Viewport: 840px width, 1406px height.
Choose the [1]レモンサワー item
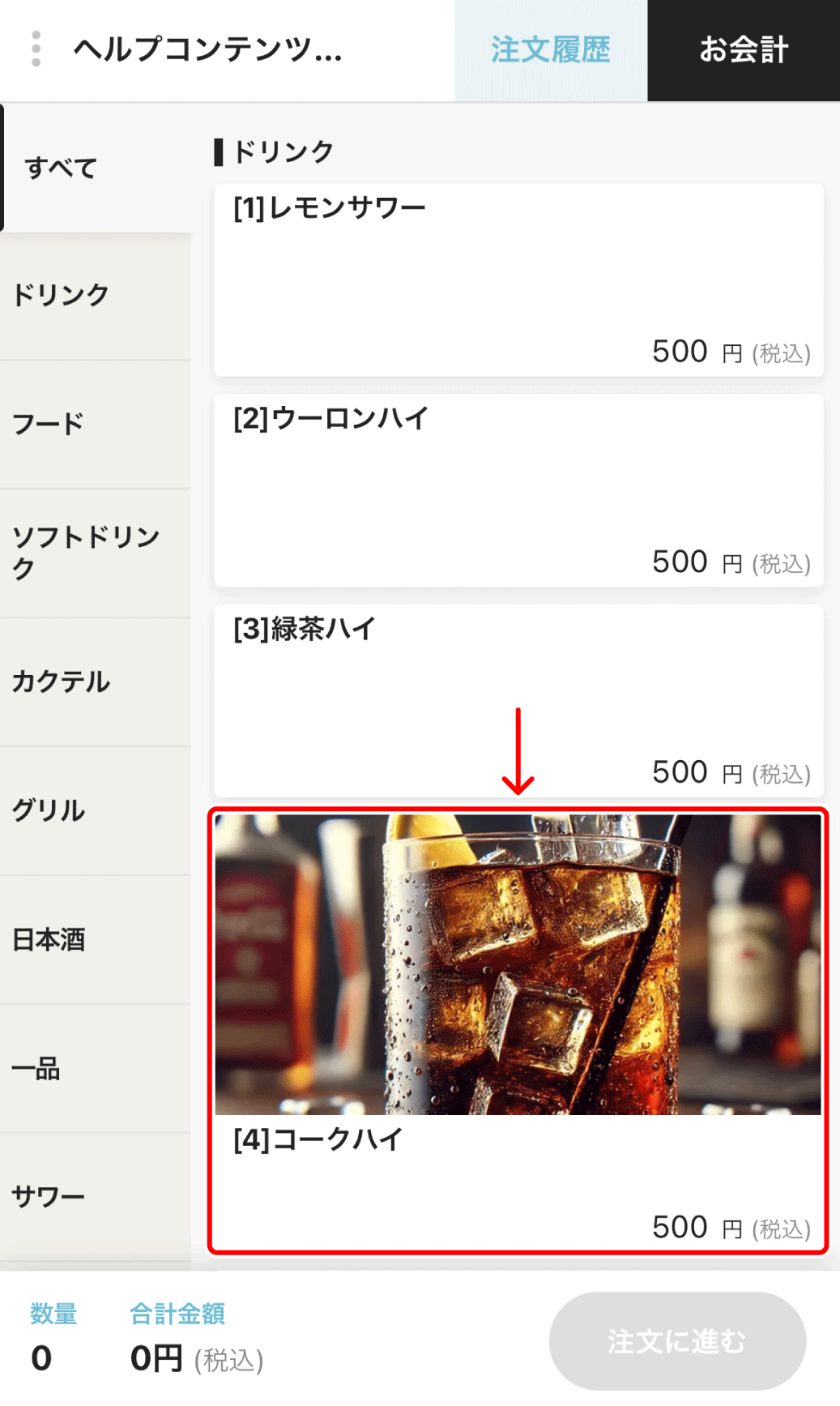pyautogui.click(x=518, y=280)
